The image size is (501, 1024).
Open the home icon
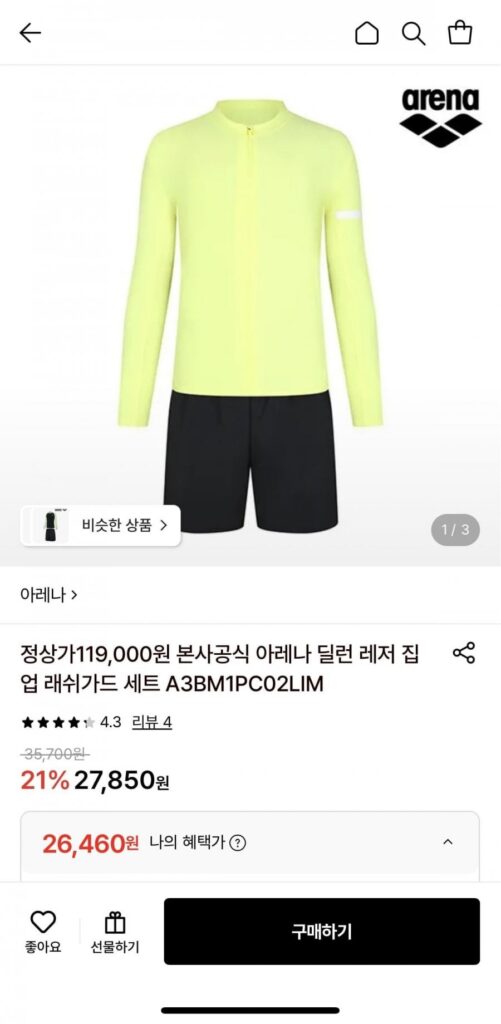(x=366, y=33)
